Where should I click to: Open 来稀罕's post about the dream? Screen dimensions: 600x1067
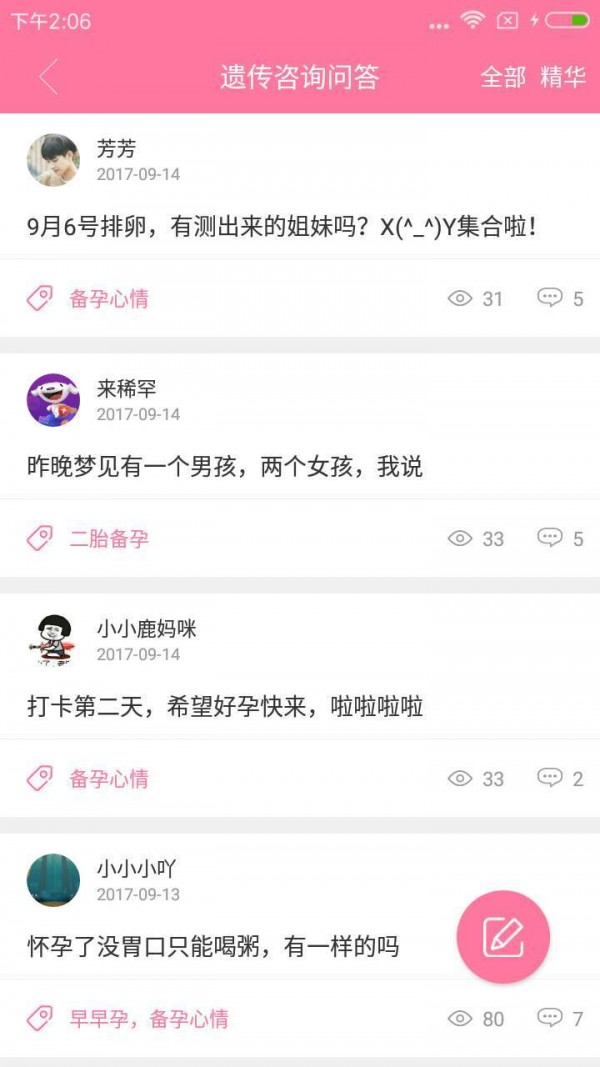pyautogui.click(x=225, y=467)
